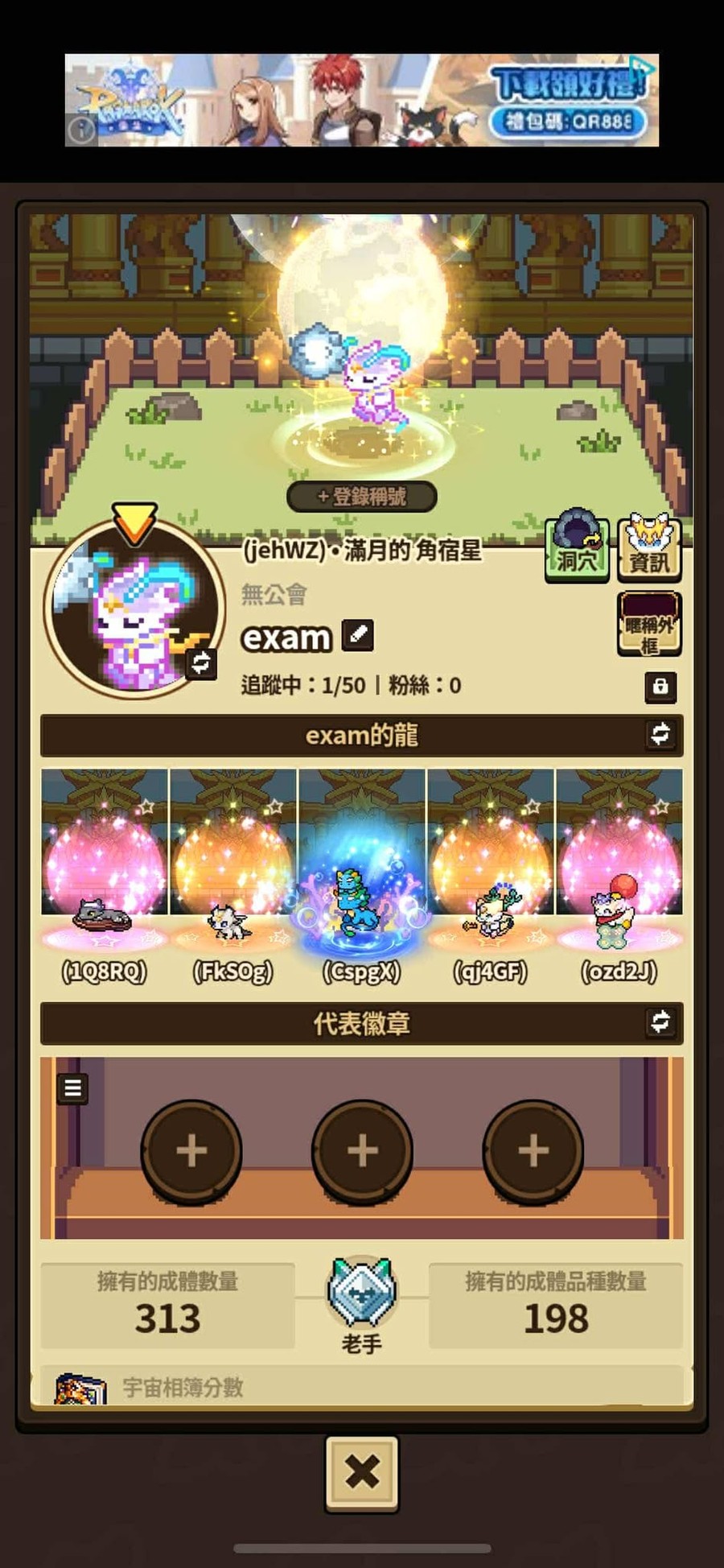Viewport: 724px width, 1568px height.
Task: Close the profile window with the X
Action: pyautogui.click(x=362, y=1472)
